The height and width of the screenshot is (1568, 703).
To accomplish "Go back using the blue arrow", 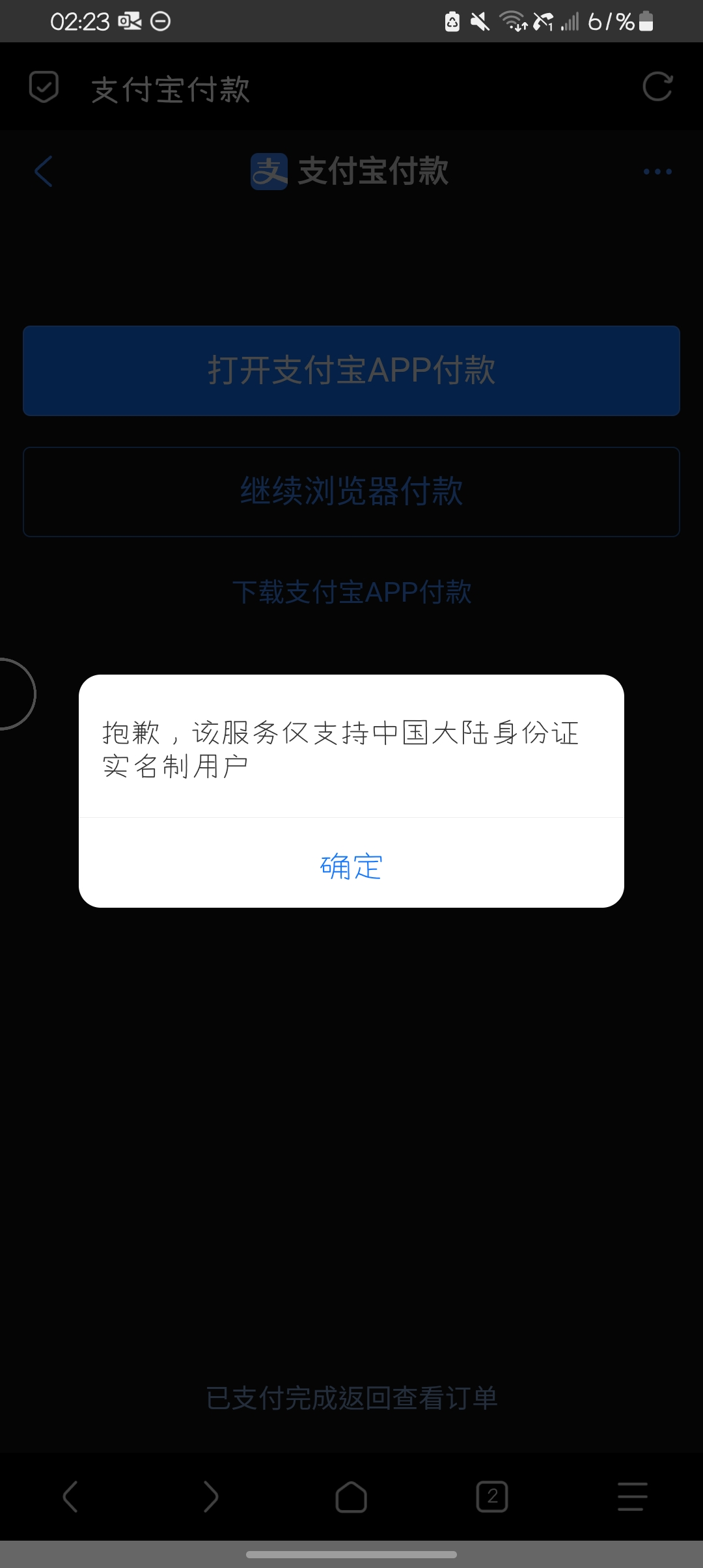I will pyautogui.click(x=44, y=172).
